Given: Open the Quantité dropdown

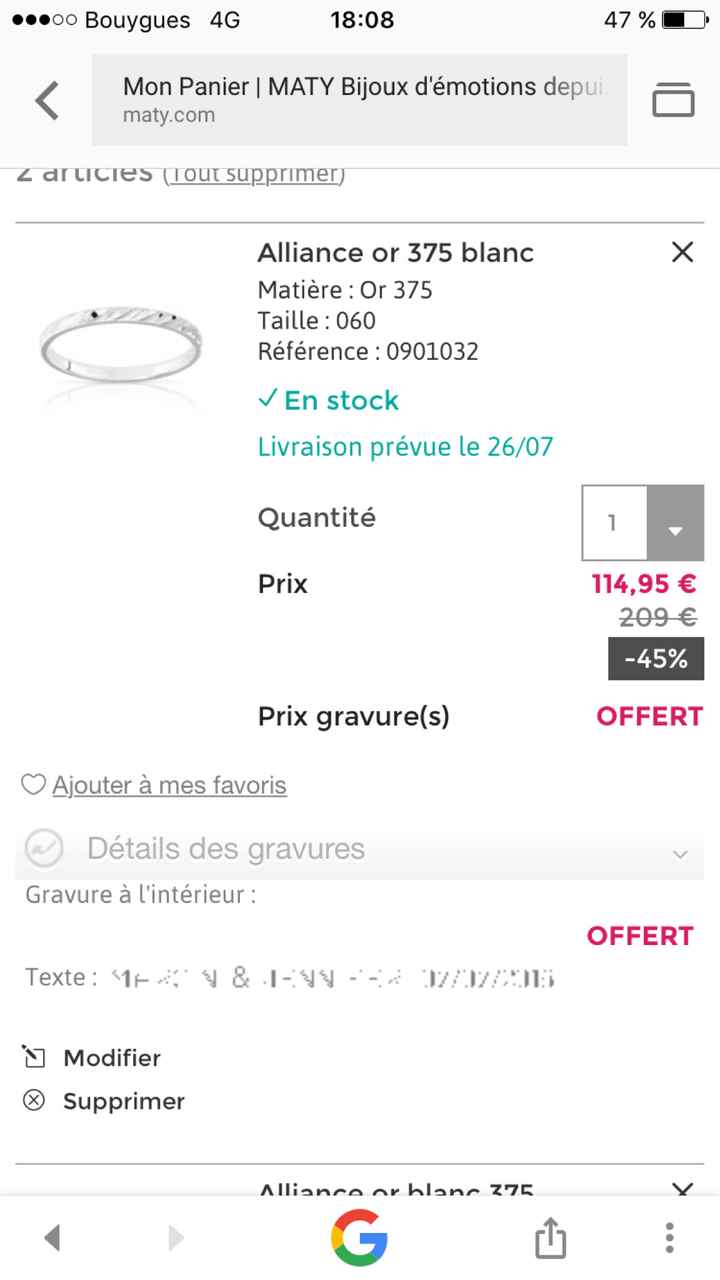Looking at the screenshot, I should (643, 523).
